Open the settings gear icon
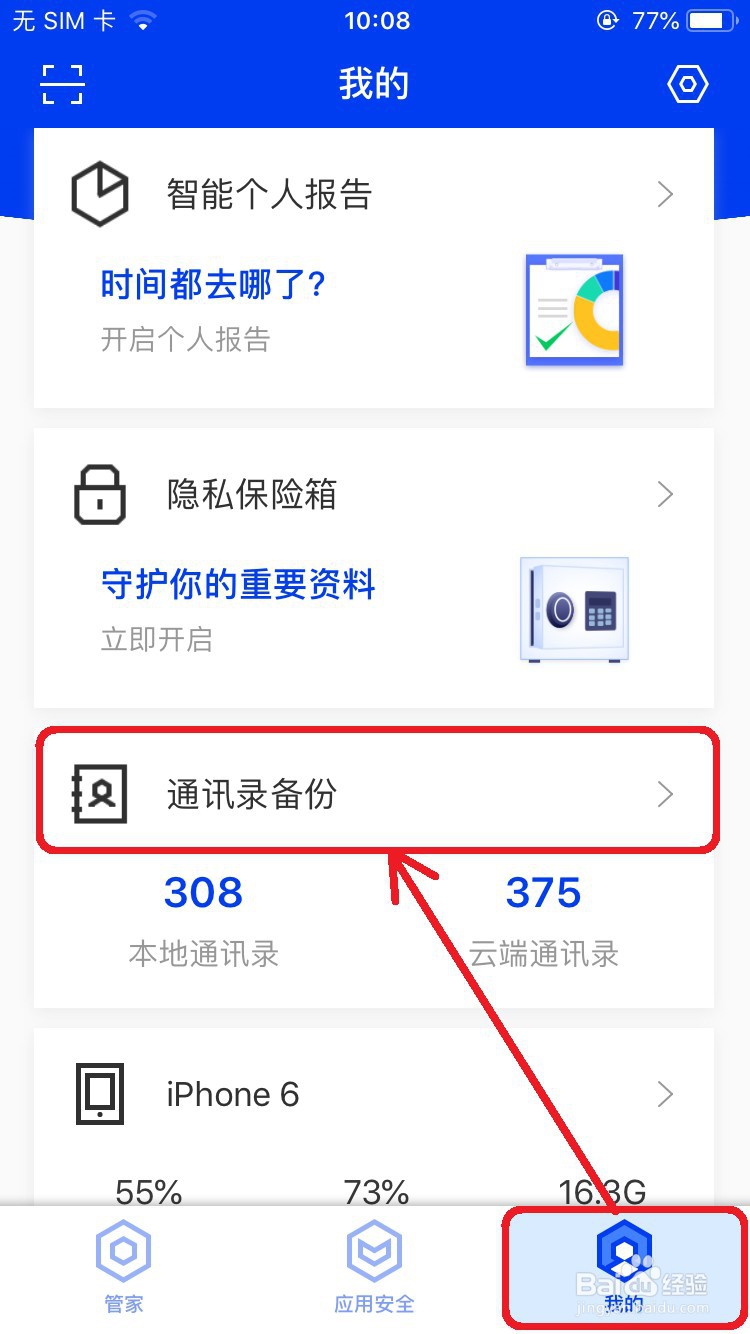750x1334 pixels. (x=687, y=85)
